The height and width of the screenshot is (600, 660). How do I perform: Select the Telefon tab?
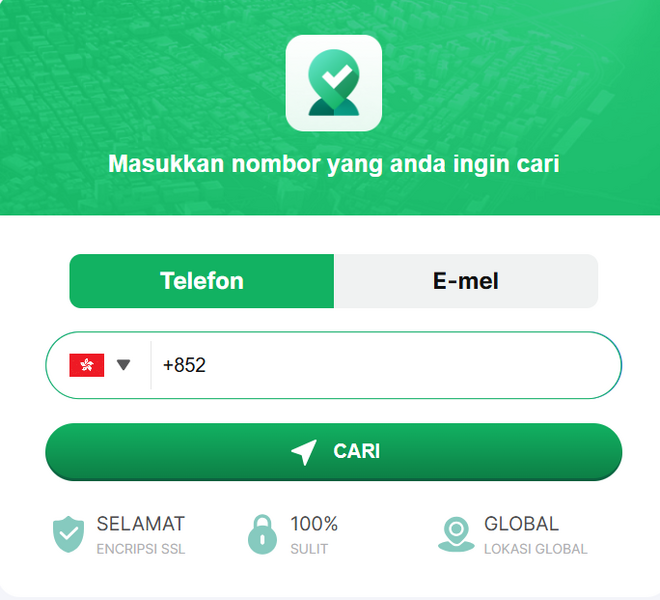pyautogui.click(x=201, y=281)
